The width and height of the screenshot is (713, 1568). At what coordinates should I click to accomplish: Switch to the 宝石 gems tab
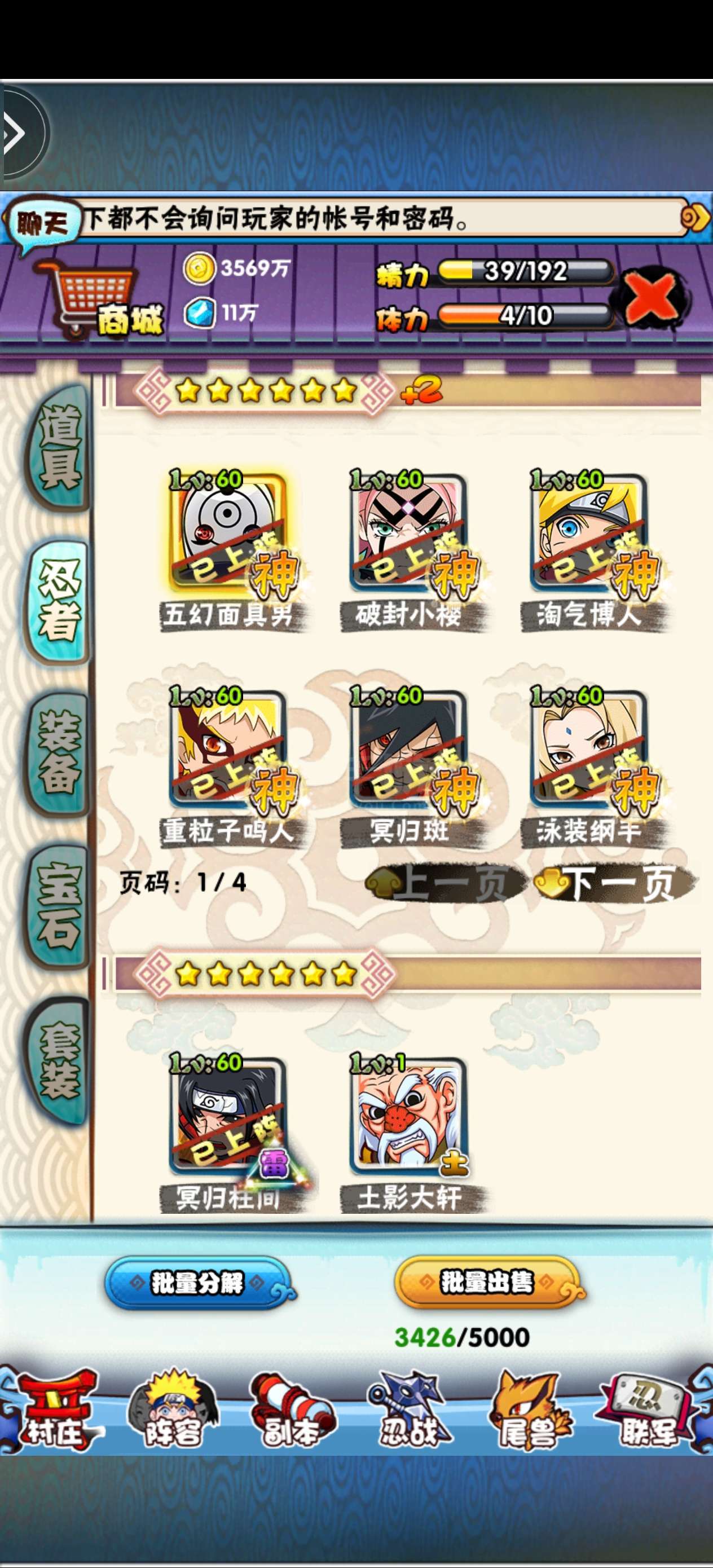(59, 905)
